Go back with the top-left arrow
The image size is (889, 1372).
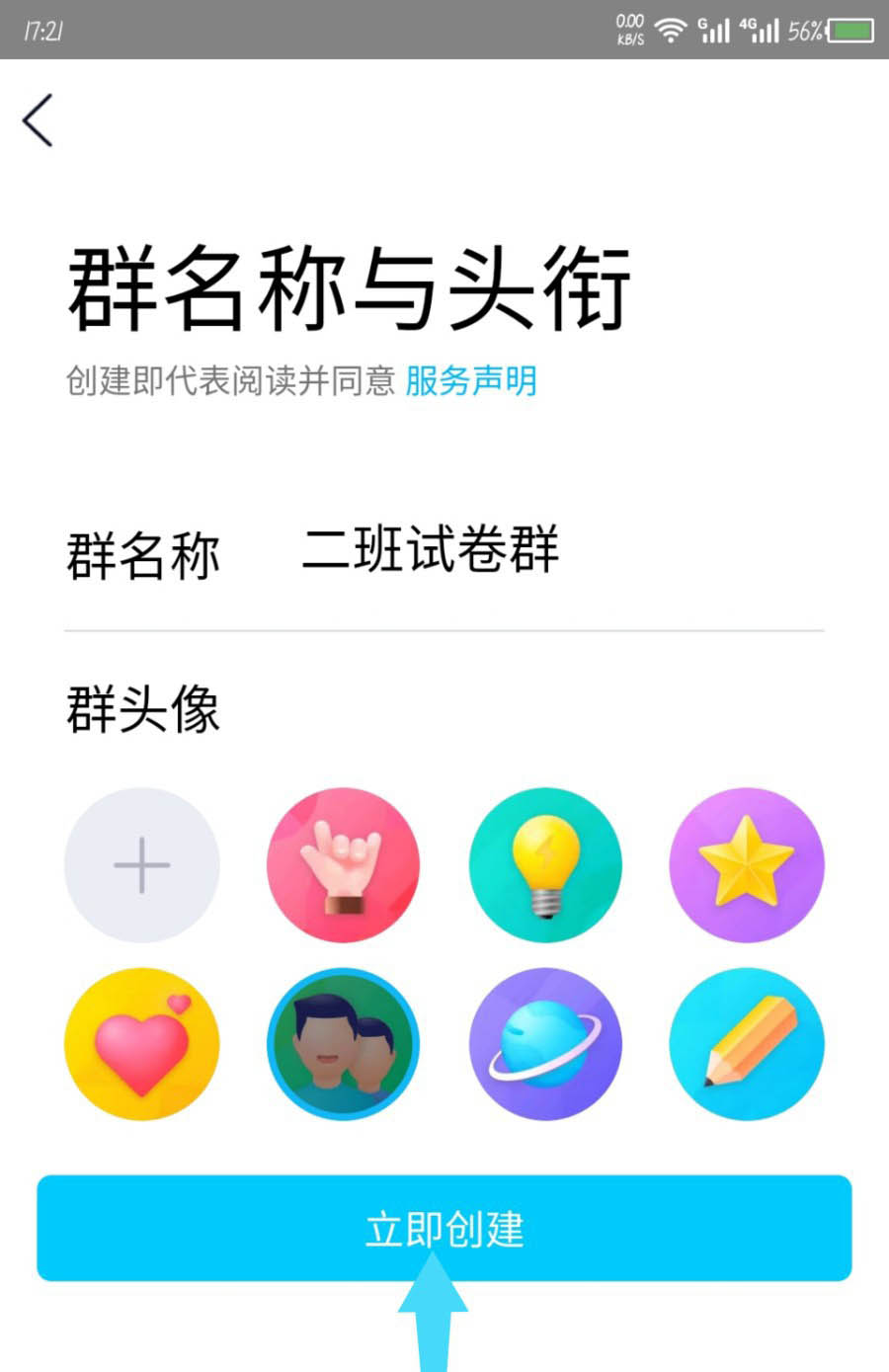(x=38, y=121)
